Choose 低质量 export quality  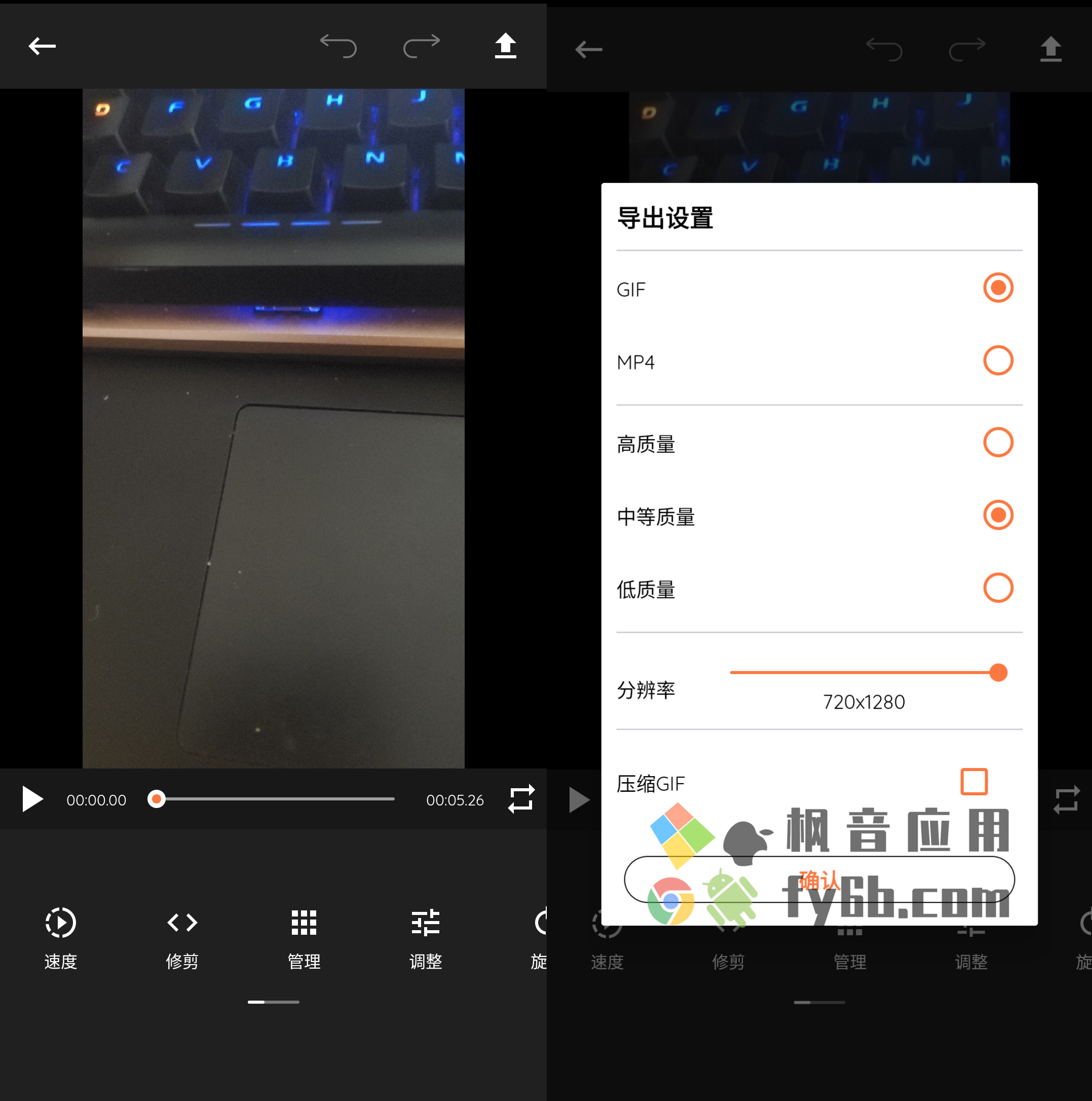997,588
